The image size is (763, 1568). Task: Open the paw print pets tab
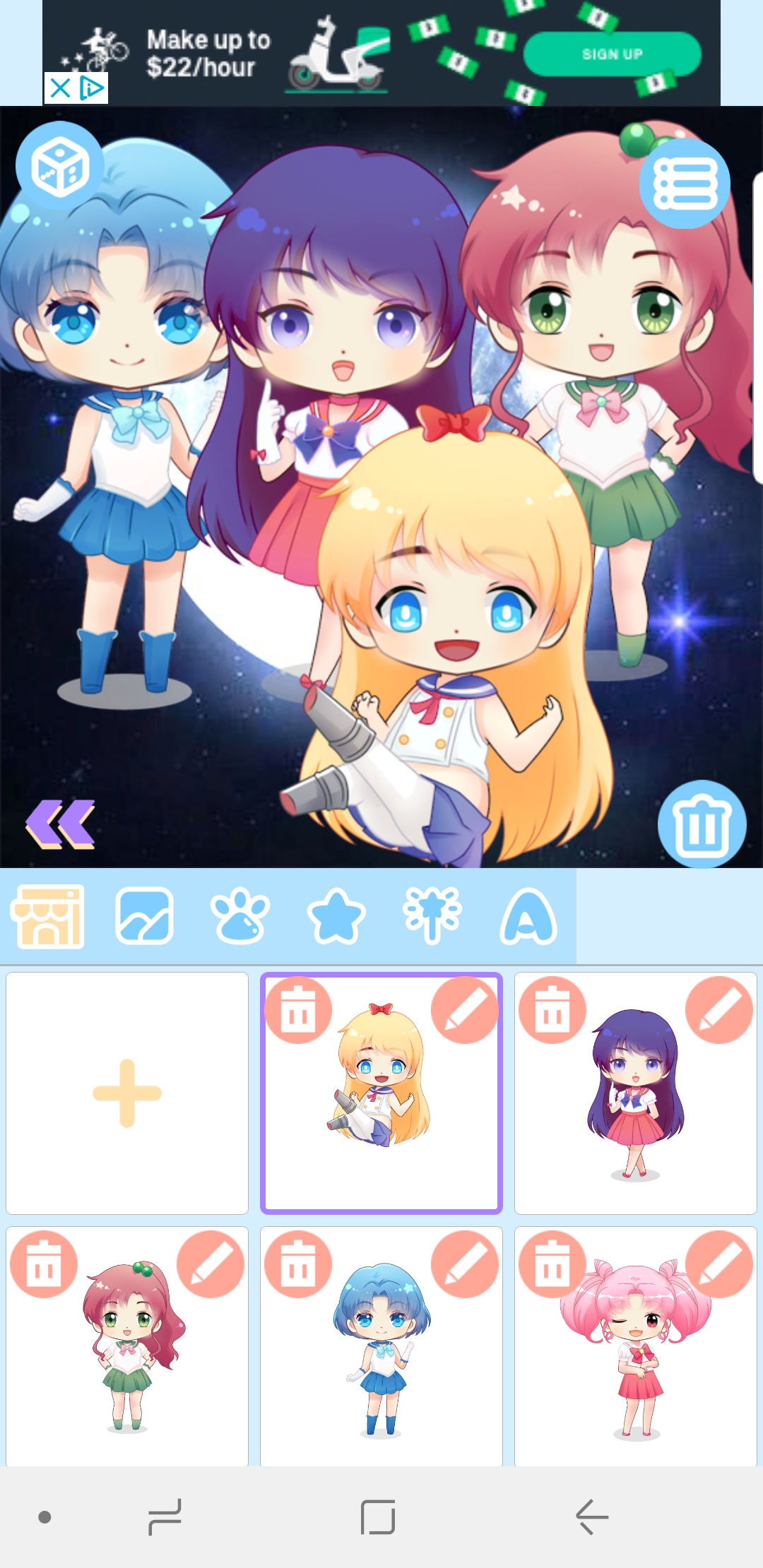240,916
